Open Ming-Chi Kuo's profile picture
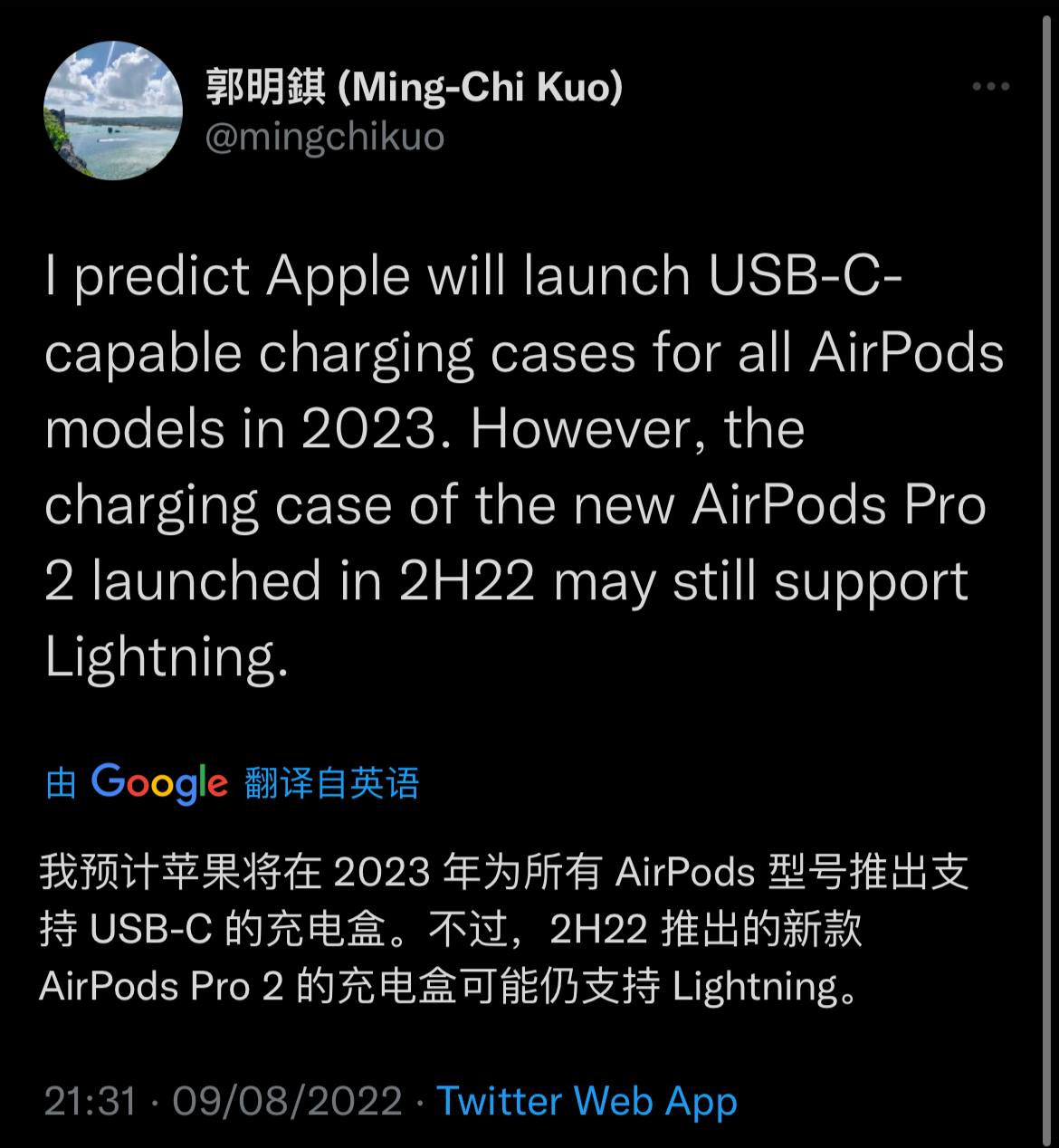Viewport: 1059px width, 1148px height. (x=113, y=110)
